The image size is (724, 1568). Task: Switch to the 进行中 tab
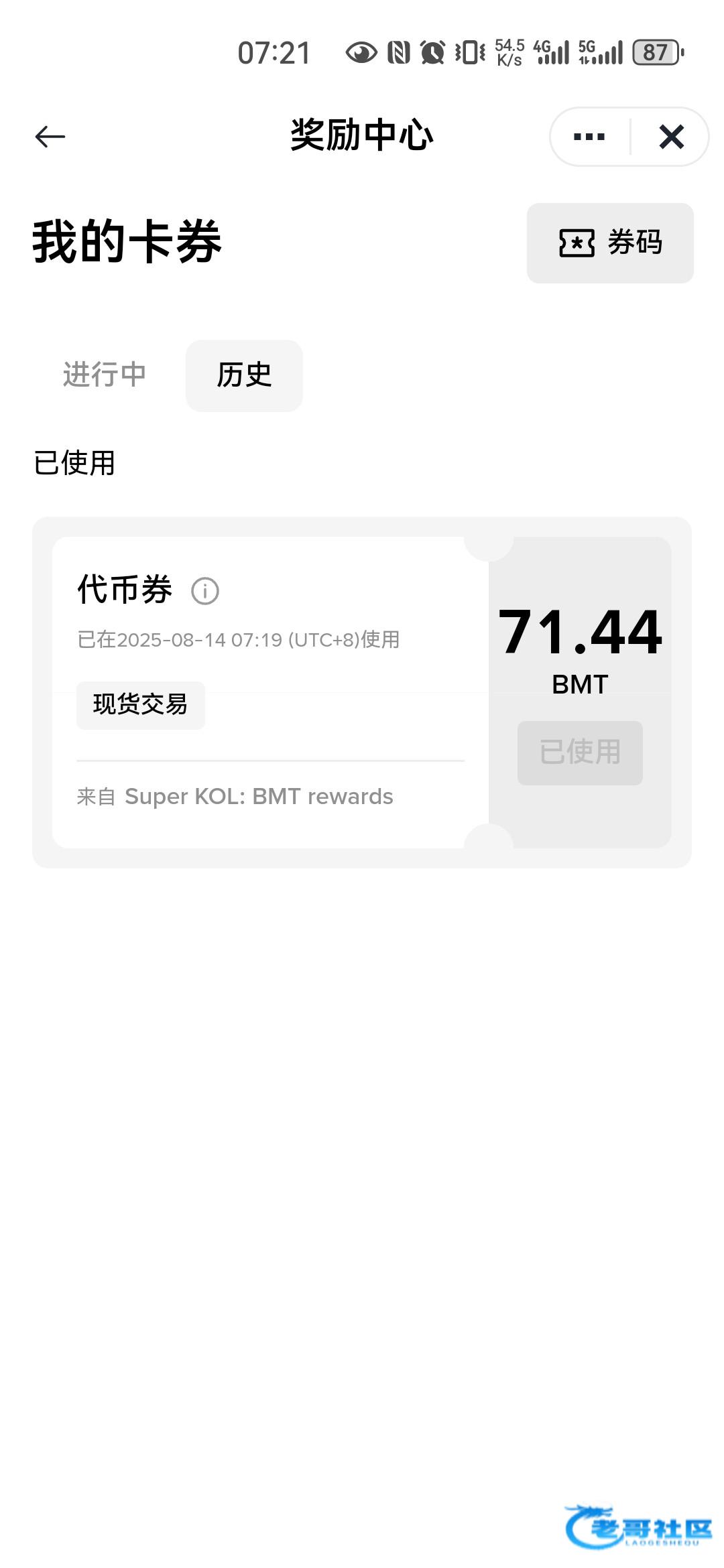click(104, 375)
